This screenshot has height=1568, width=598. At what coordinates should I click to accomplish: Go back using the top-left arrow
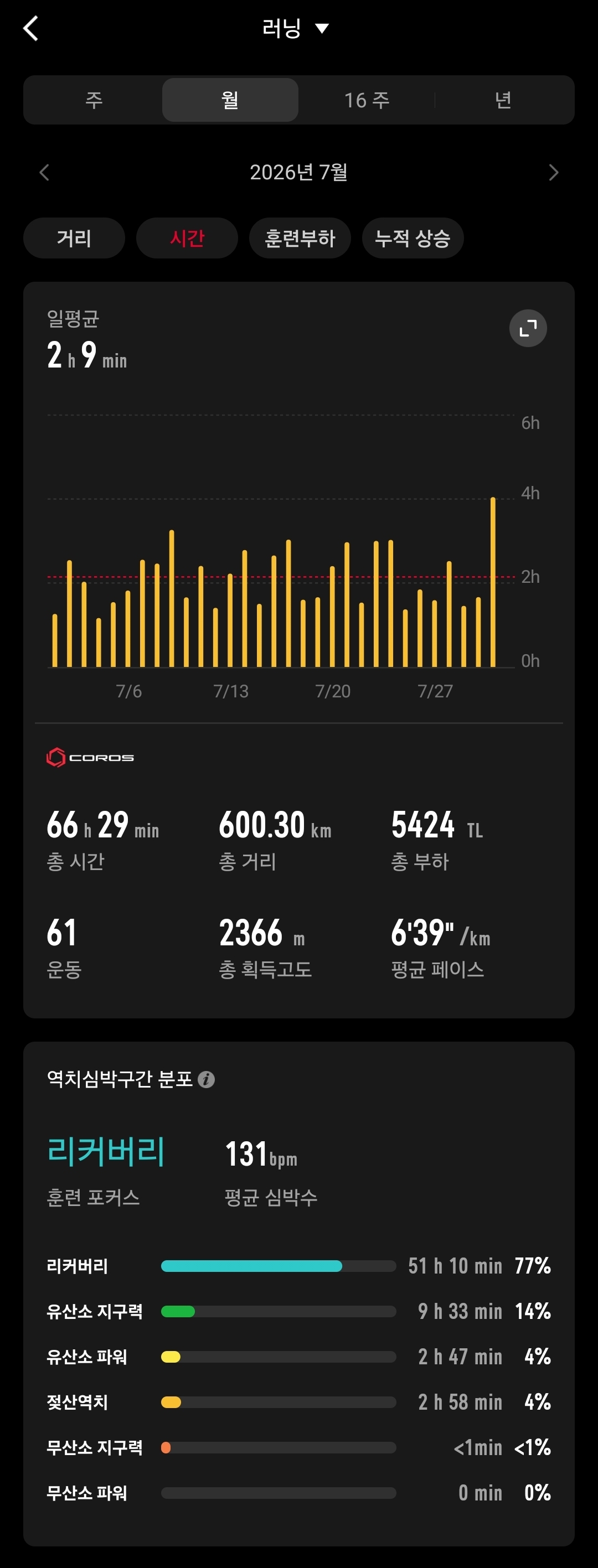tap(30, 28)
